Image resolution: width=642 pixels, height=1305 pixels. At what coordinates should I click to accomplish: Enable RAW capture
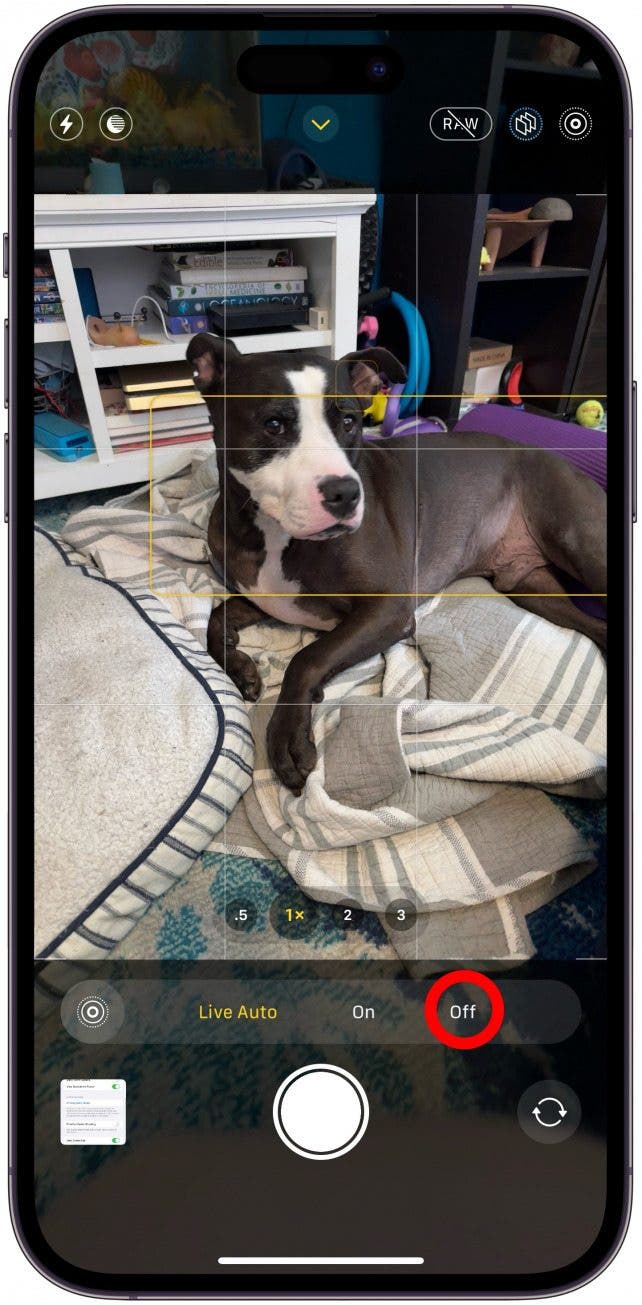click(x=461, y=125)
